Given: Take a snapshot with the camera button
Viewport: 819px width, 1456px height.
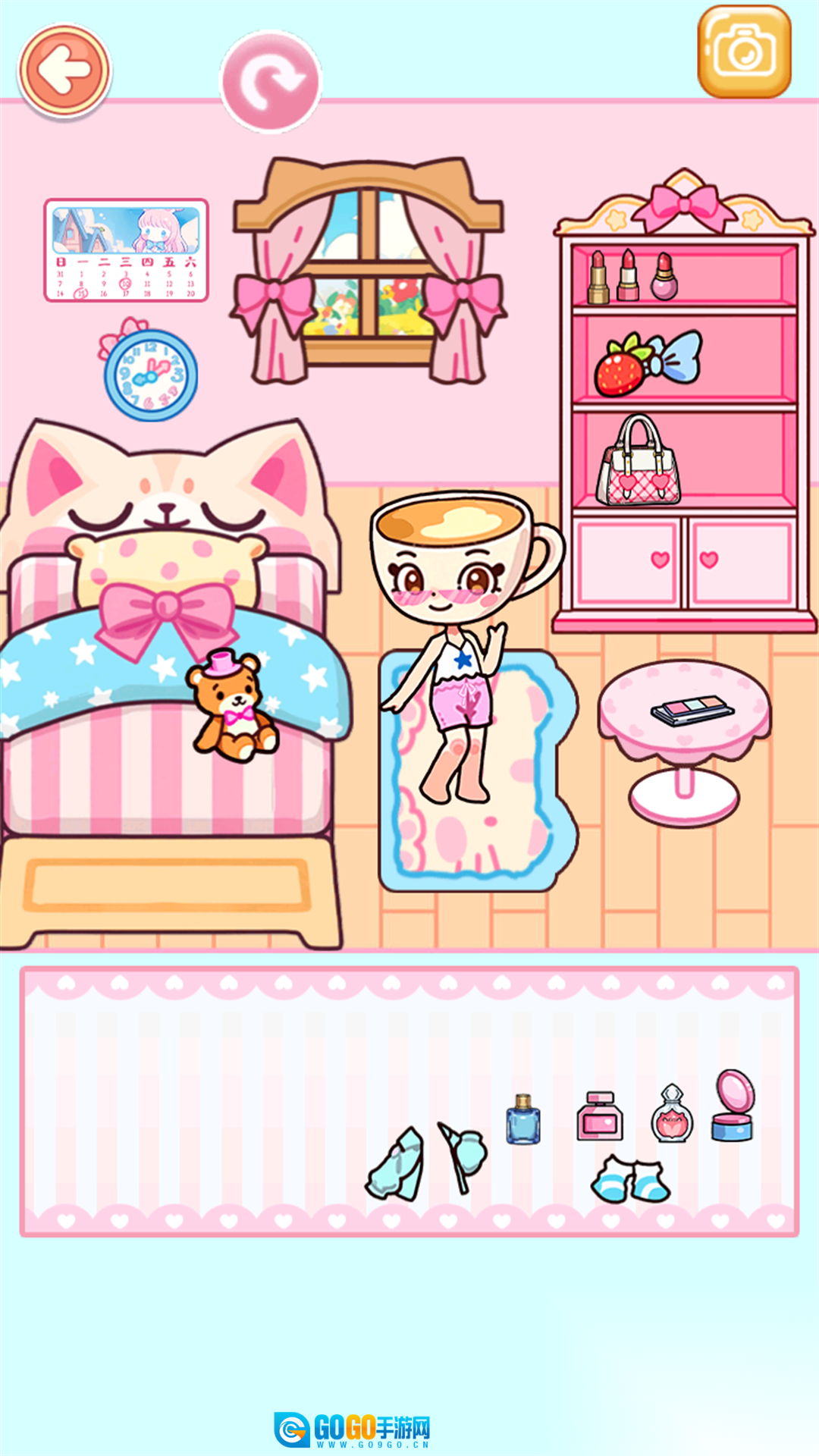Looking at the screenshot, I should coord(744,52).
